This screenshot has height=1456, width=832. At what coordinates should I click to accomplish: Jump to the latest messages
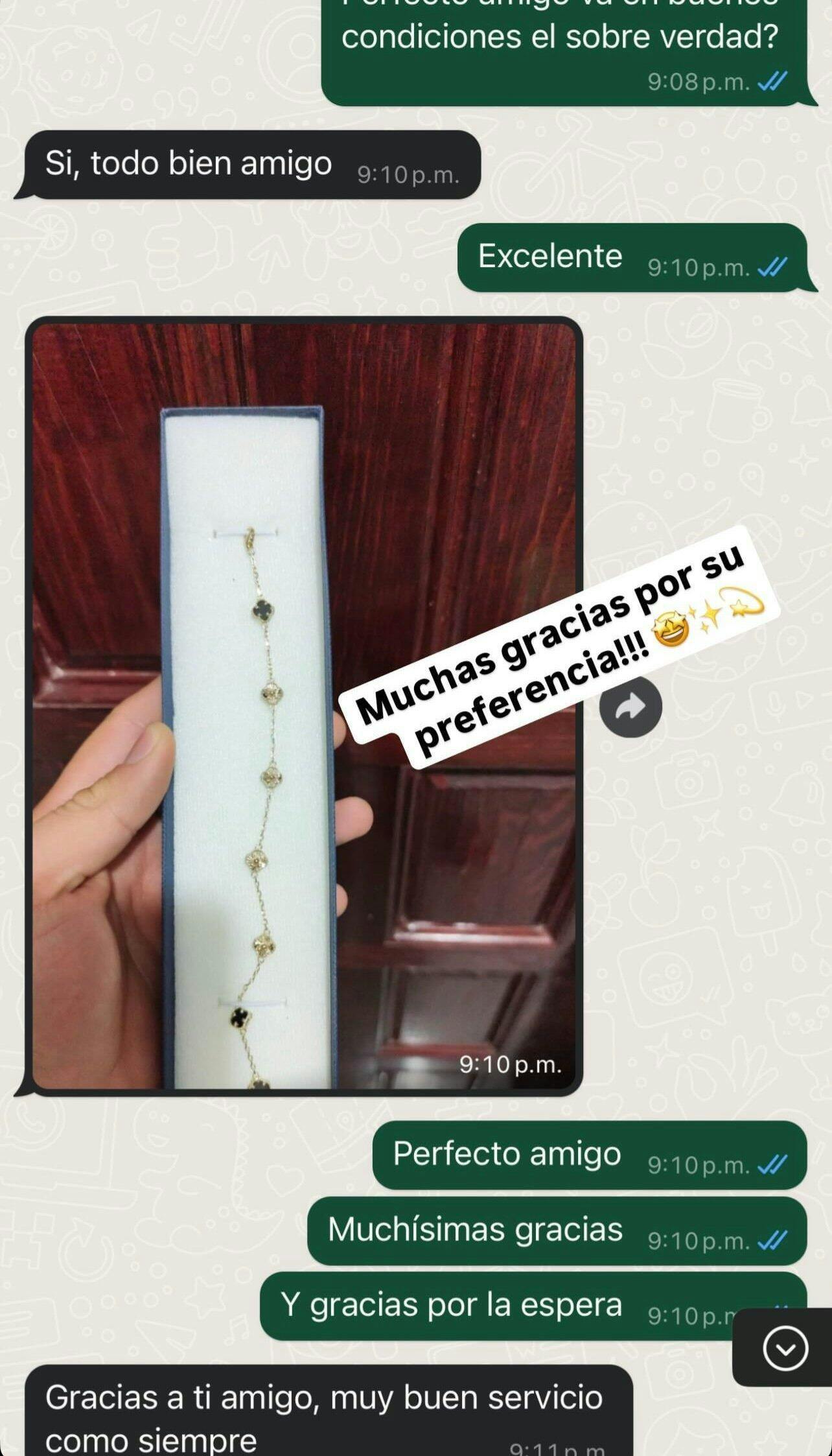[785, 1349]
